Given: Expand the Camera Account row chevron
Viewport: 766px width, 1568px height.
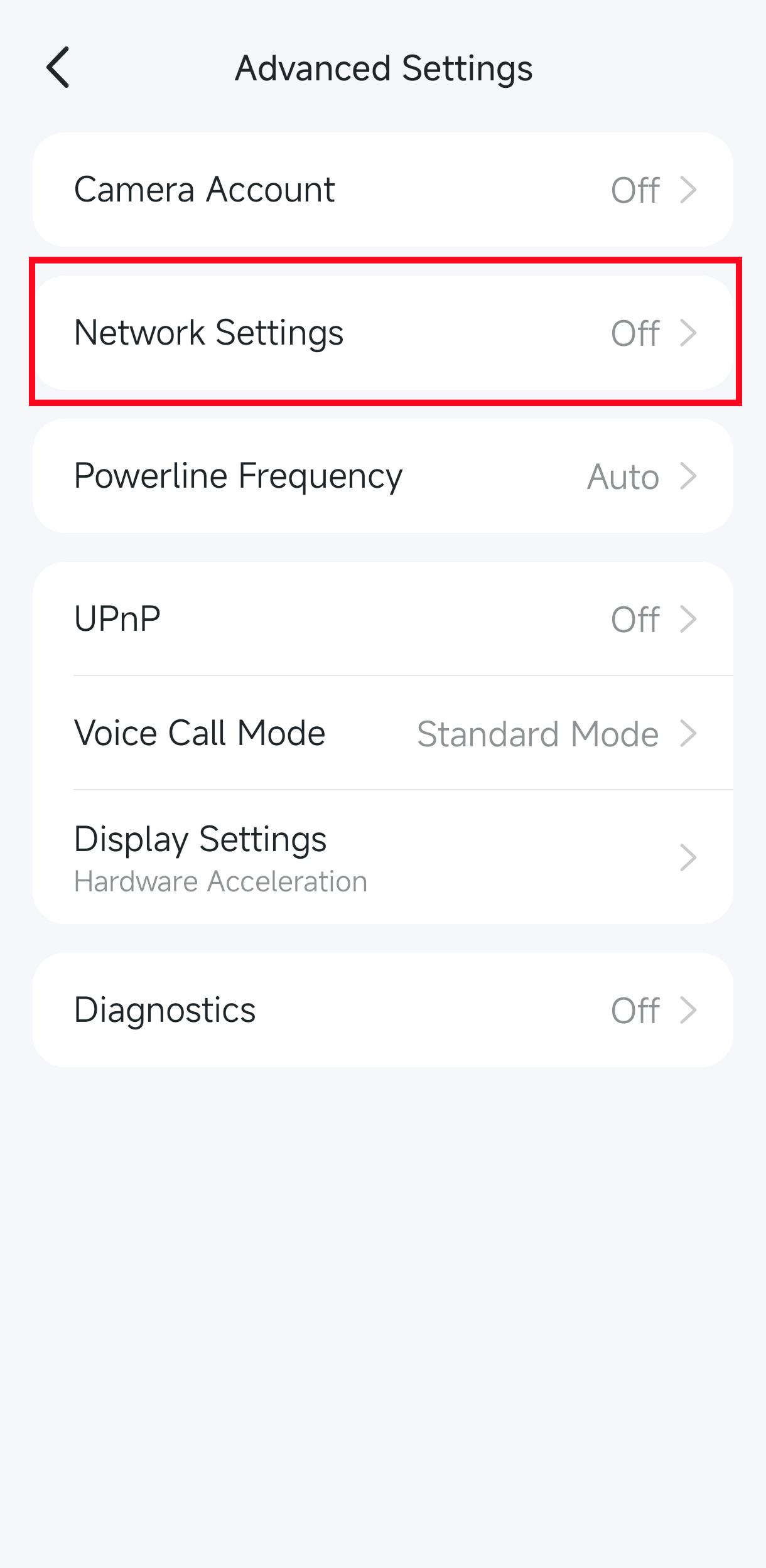Looking at the screenshot, I should (689, 189).
